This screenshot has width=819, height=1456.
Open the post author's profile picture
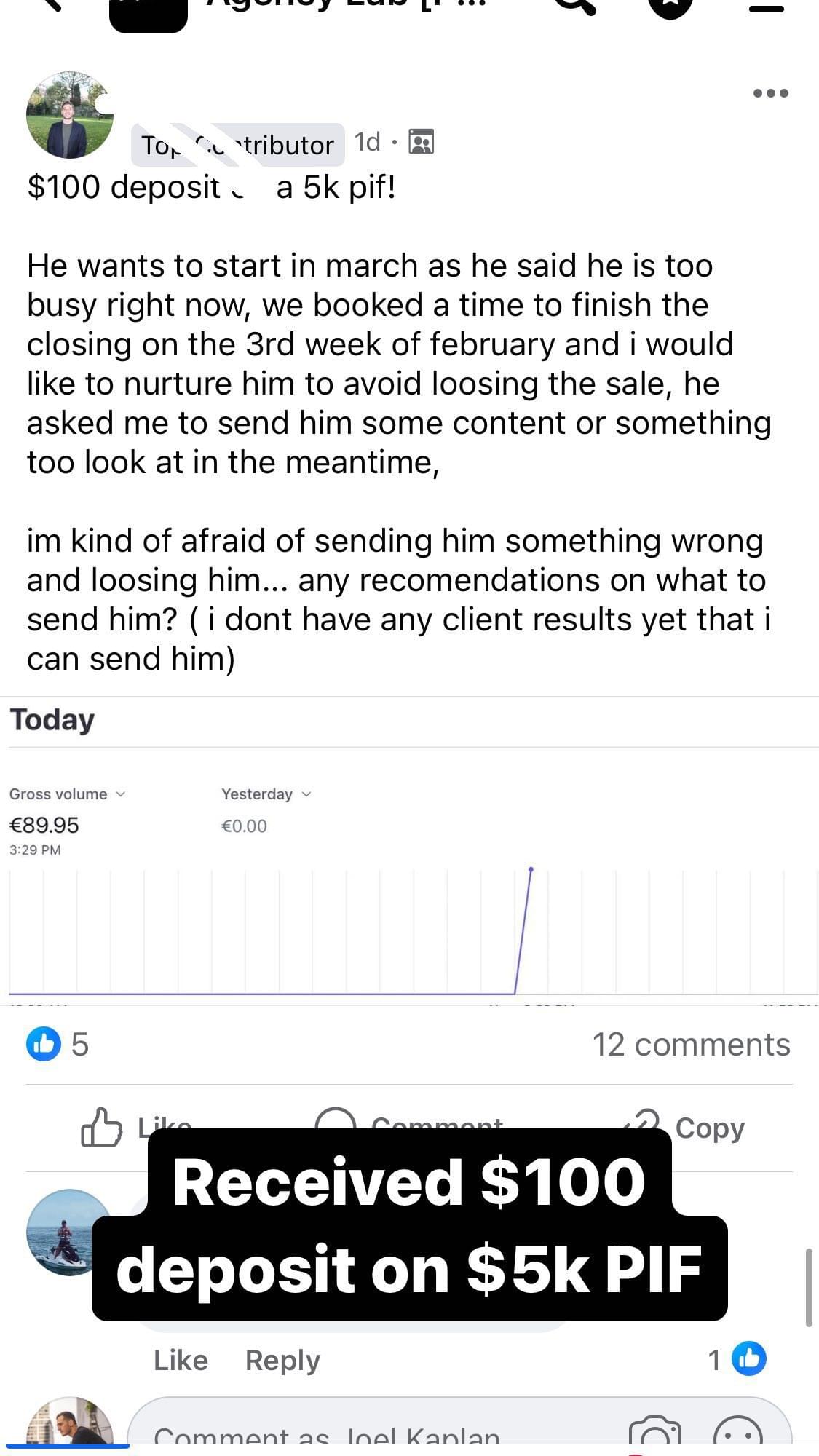(x=70, y=115)
